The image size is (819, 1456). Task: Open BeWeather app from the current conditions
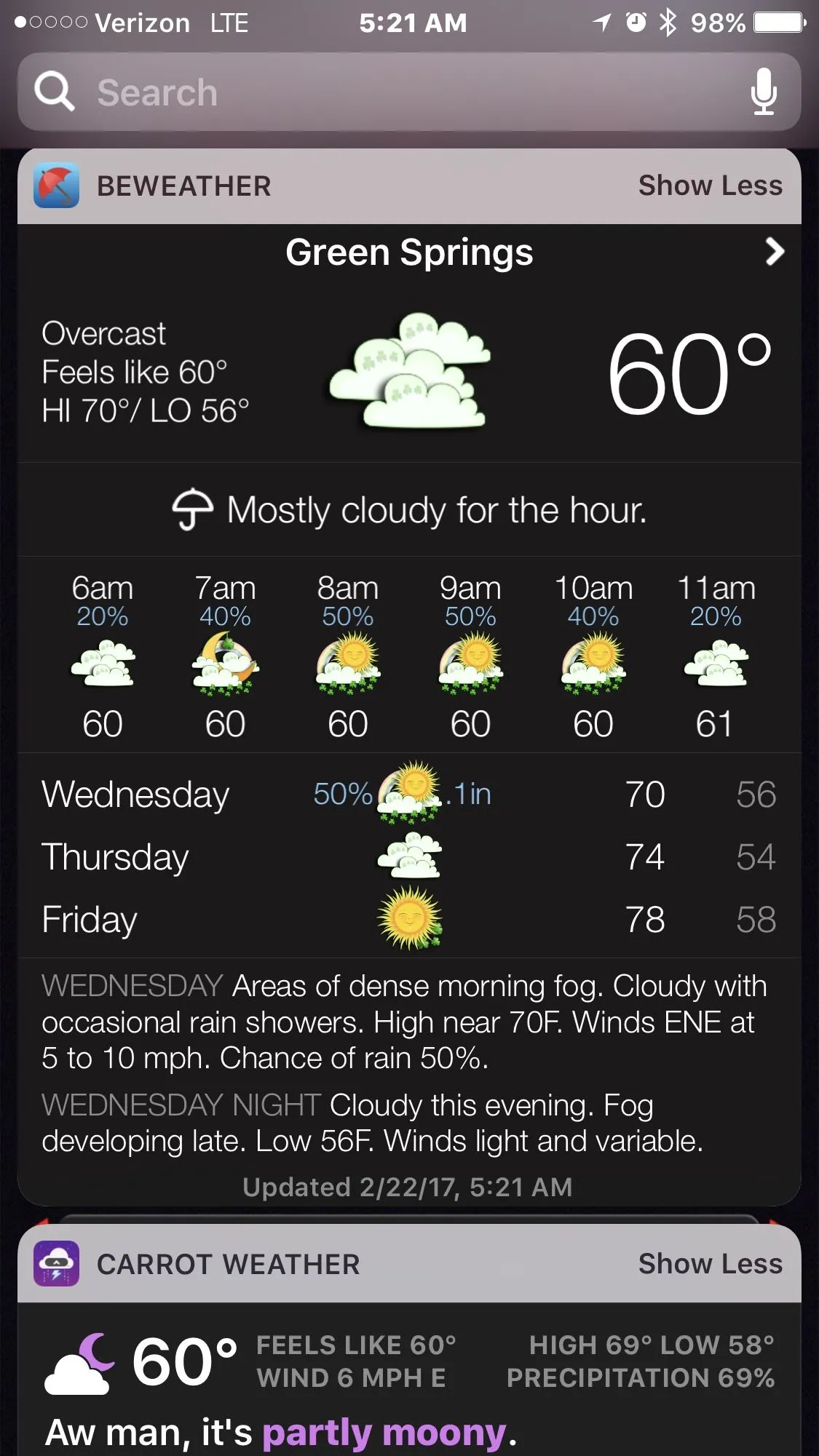[408, 371]
